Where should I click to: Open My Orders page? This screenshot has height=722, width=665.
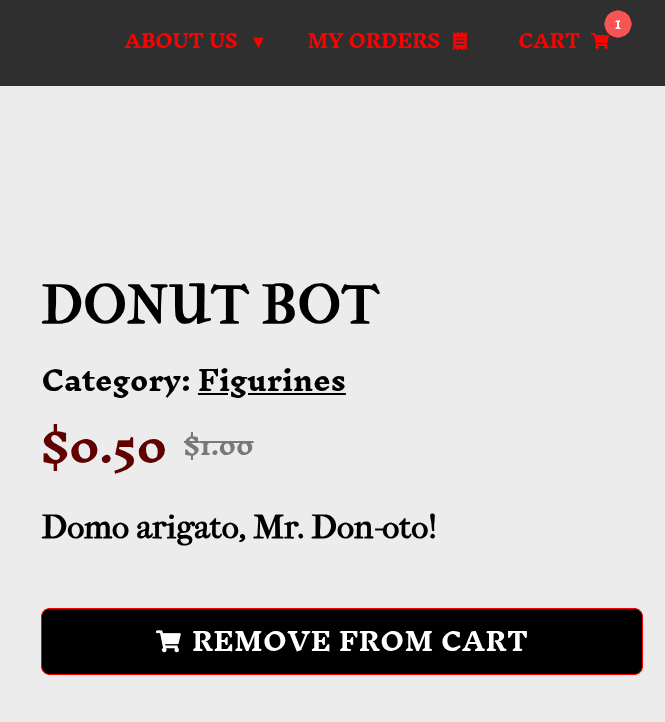pyautogui.click(x=387, y=41)
